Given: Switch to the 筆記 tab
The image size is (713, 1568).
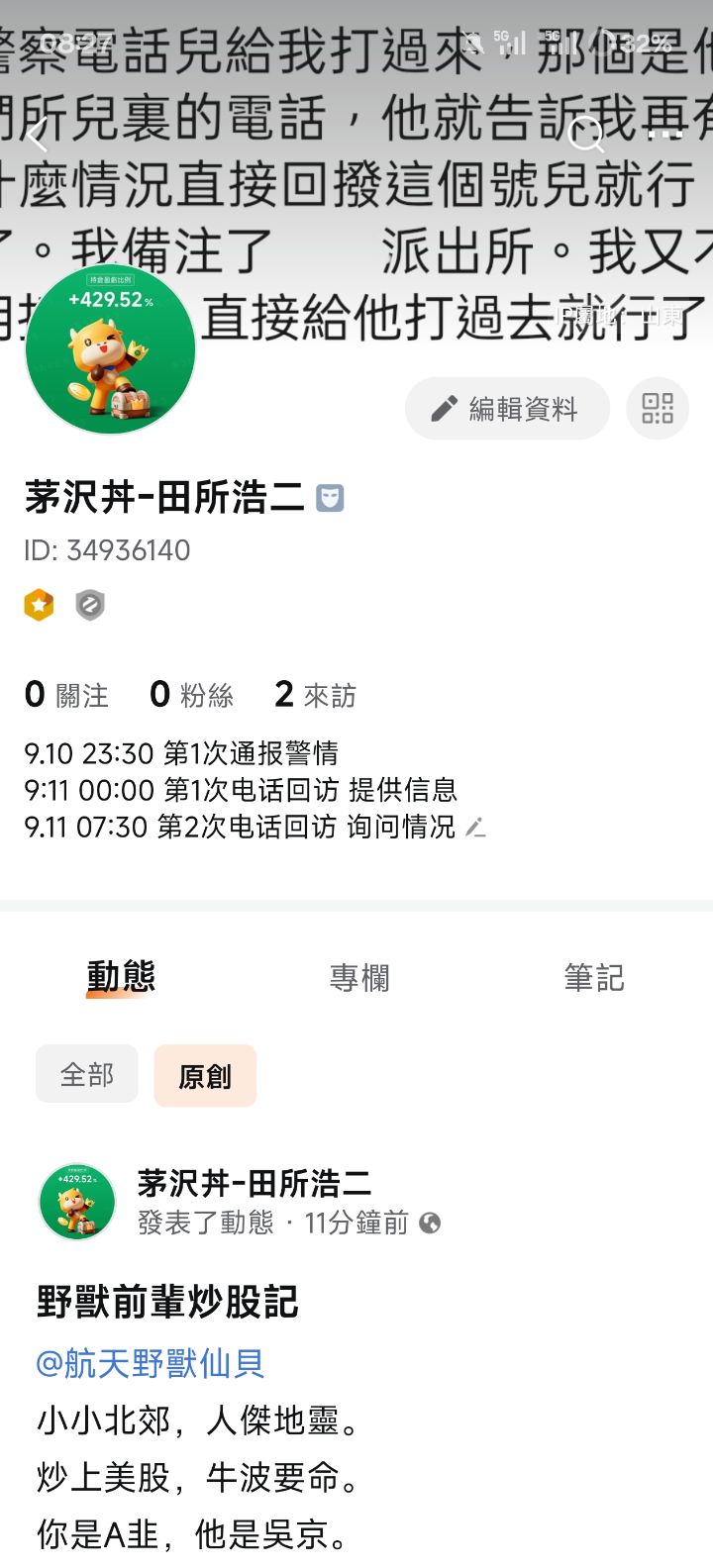Looking at the screenshot, I should 594,978.
